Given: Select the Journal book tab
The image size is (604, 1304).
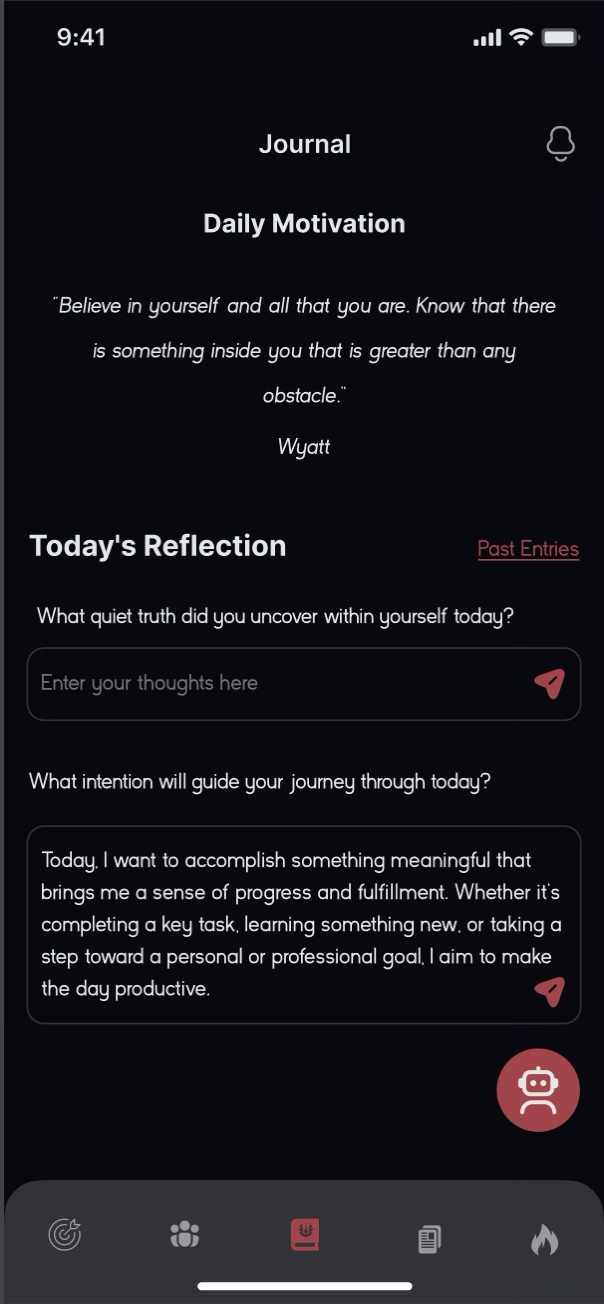Looking at the screenshot, I should pyautogui.click(x=305, y=1236).
